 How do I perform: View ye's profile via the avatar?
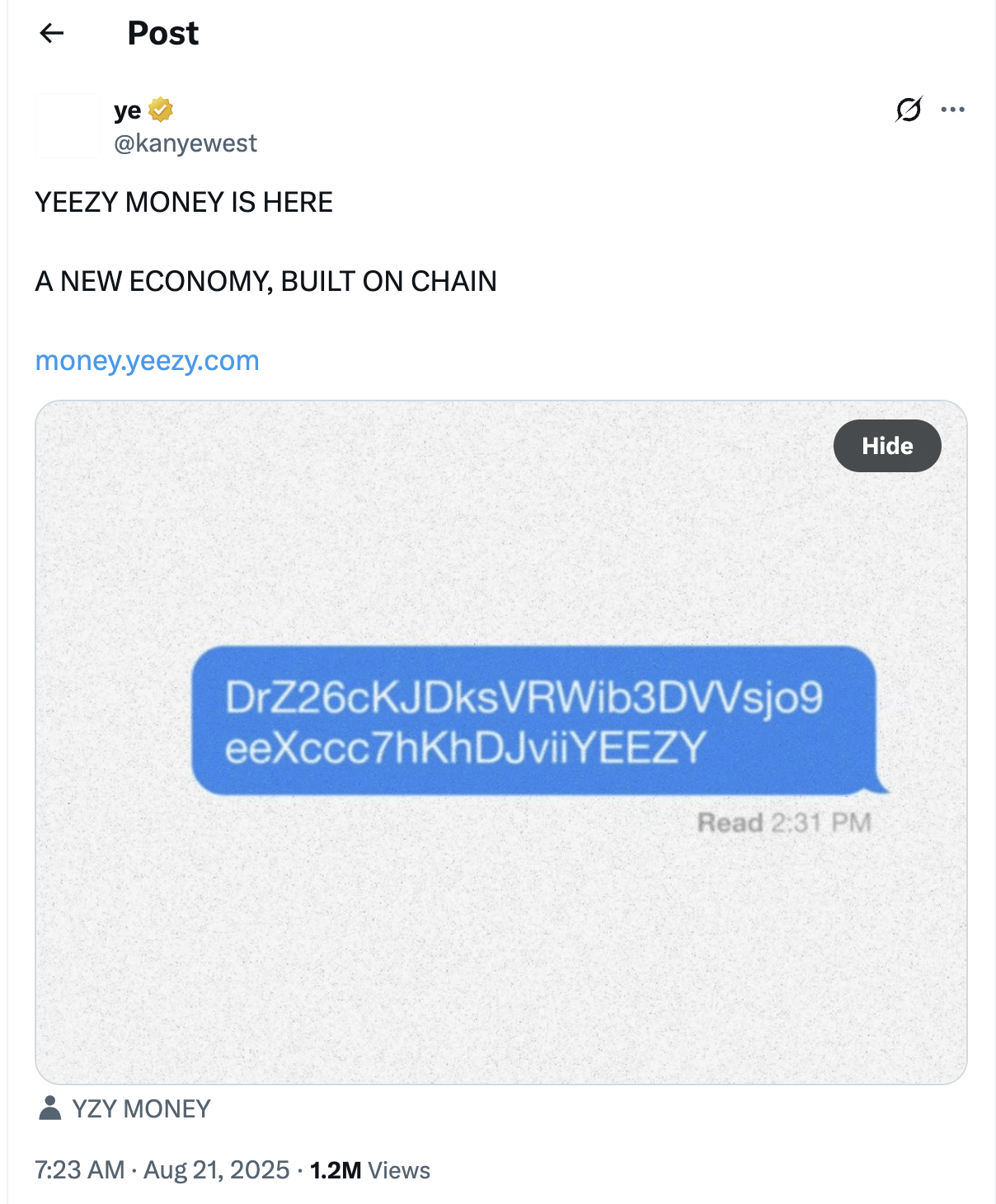68,126
